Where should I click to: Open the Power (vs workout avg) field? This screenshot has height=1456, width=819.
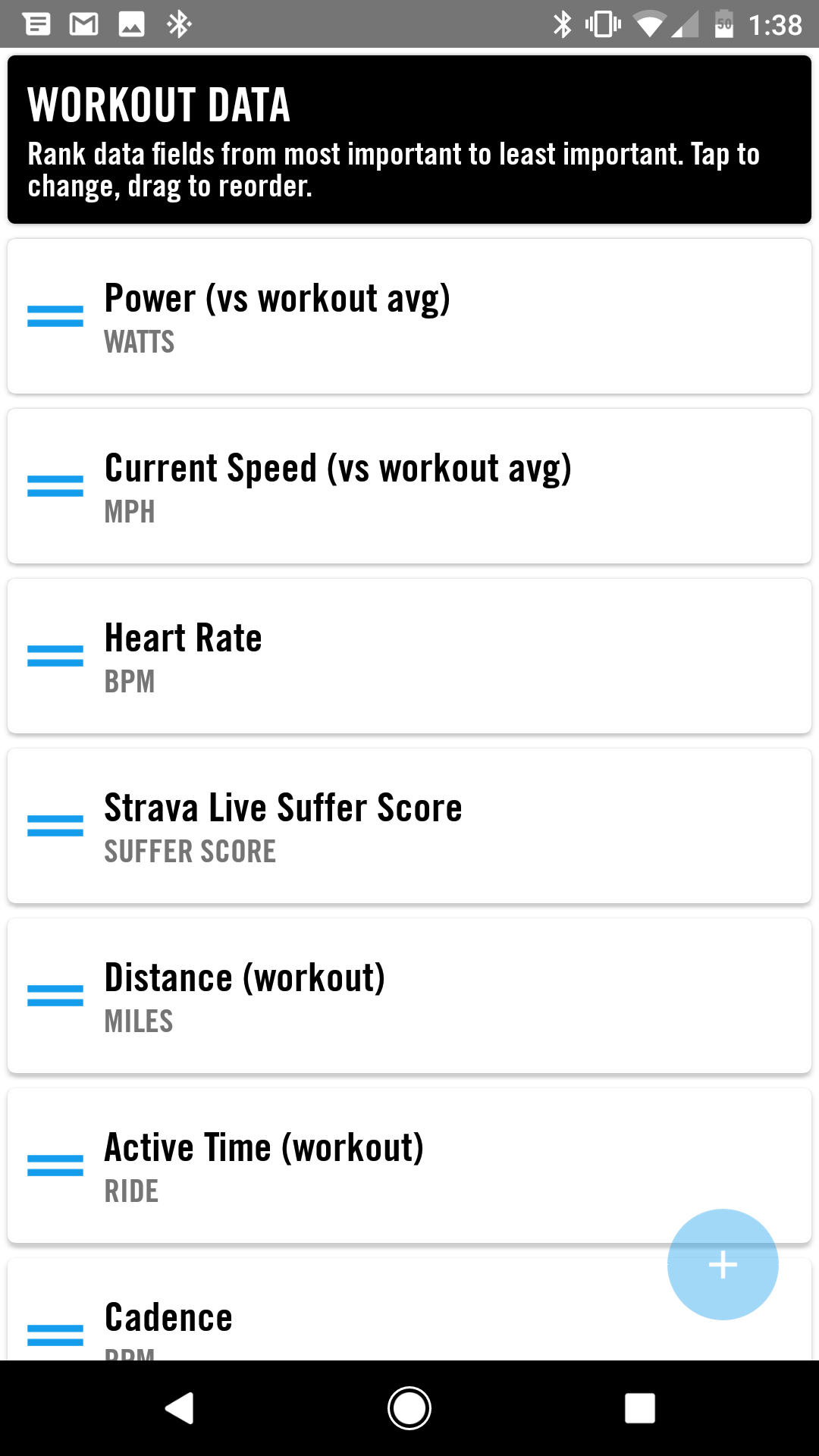[x=409, y=316]
